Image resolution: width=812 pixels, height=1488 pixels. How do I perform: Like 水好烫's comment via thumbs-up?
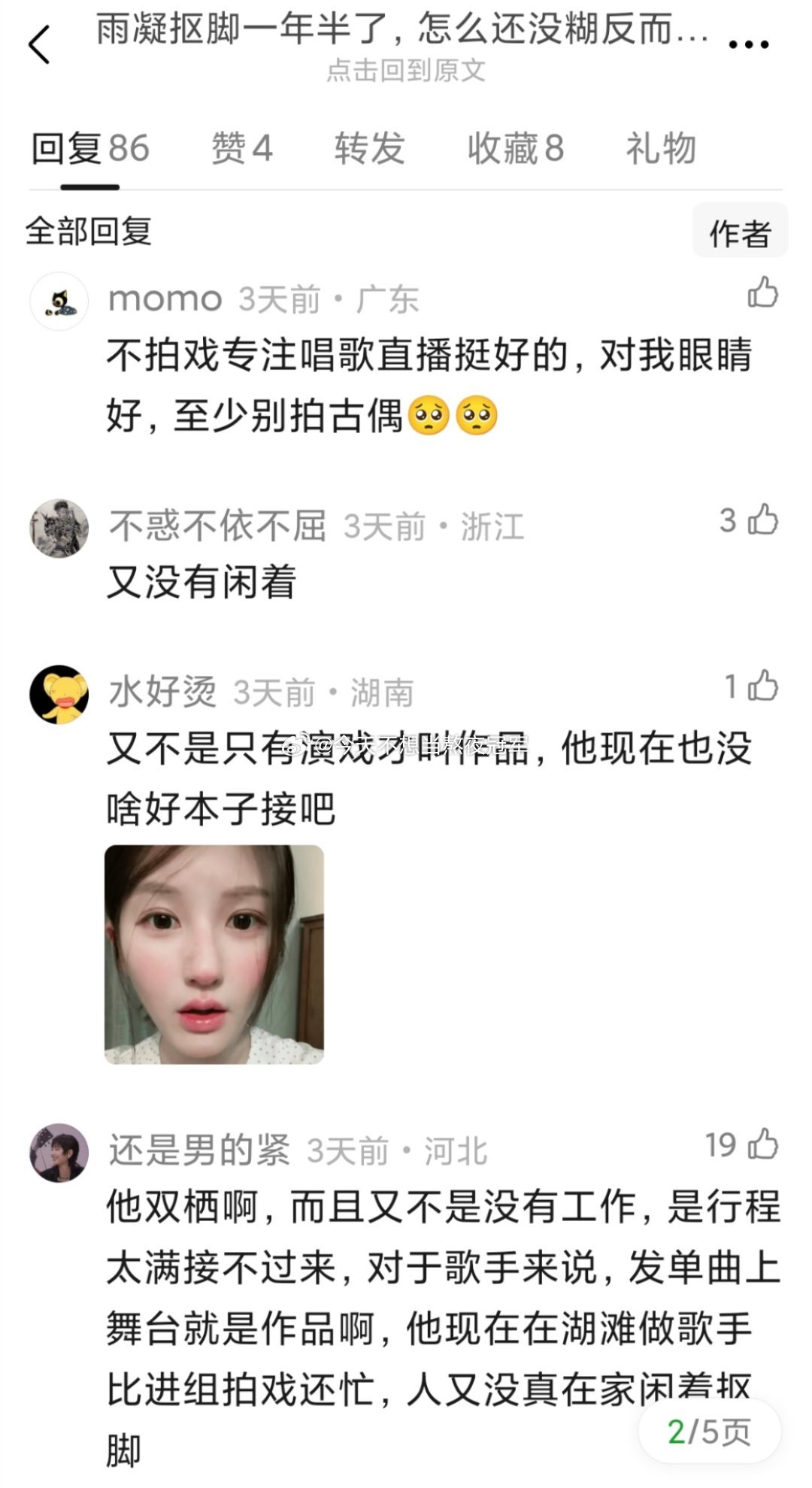click(762, 686)
